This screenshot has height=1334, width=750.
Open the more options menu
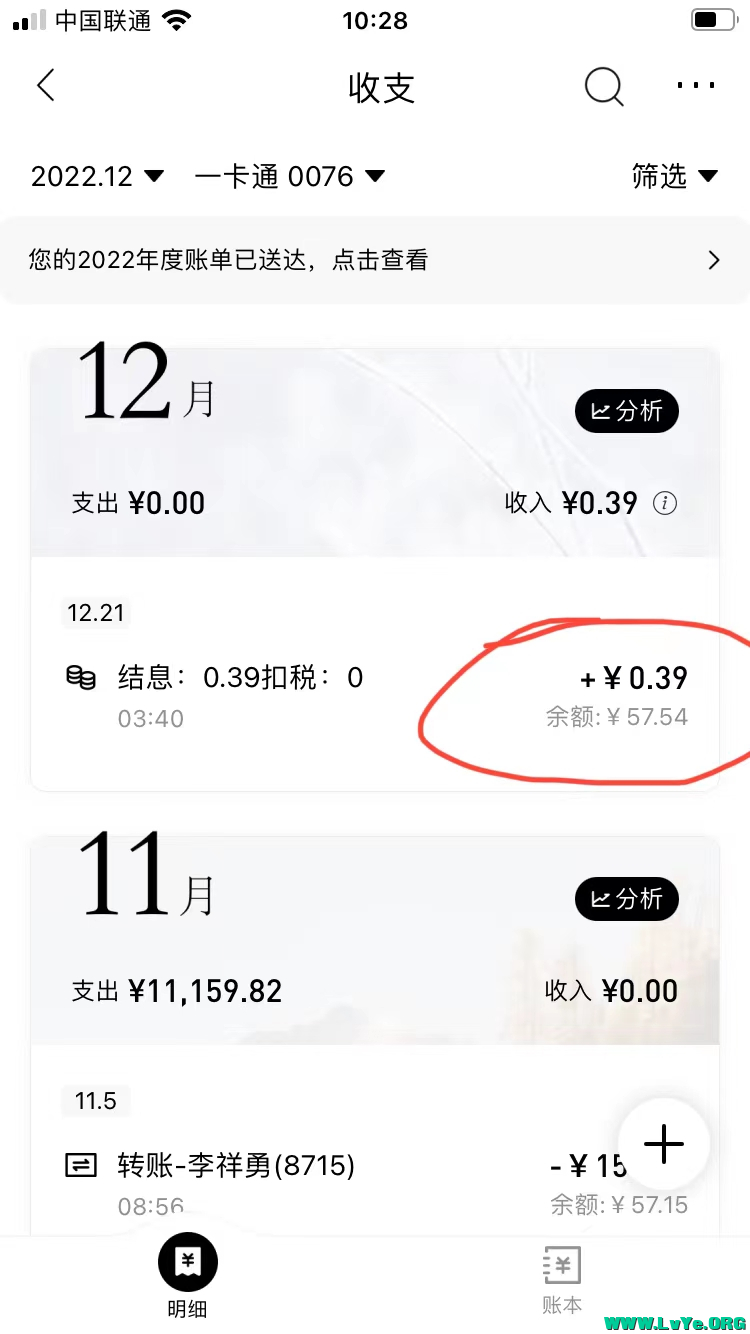(696, 87)
